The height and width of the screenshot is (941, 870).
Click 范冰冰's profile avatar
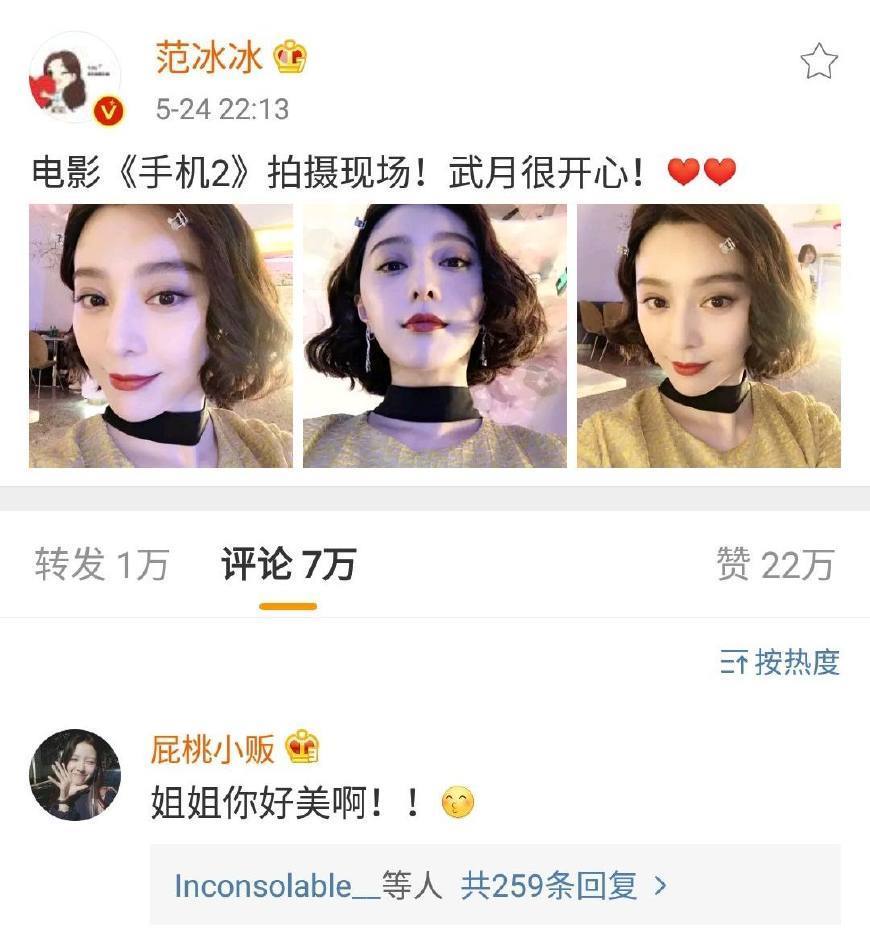coord(75,75)
